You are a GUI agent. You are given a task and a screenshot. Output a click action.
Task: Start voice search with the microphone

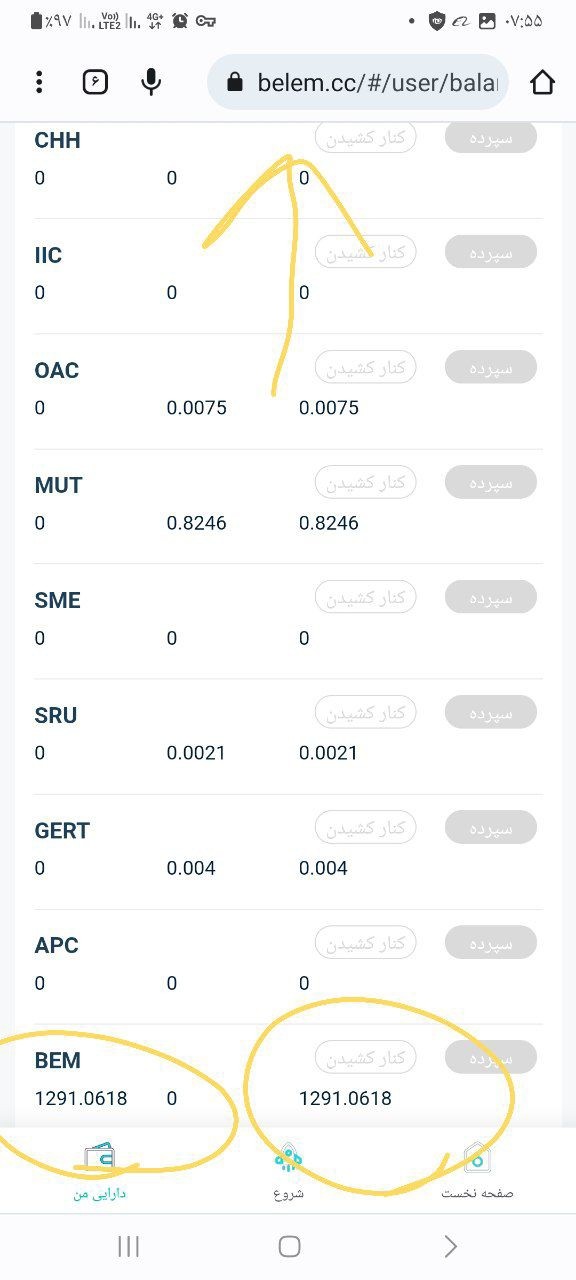[x=151, y=82]
